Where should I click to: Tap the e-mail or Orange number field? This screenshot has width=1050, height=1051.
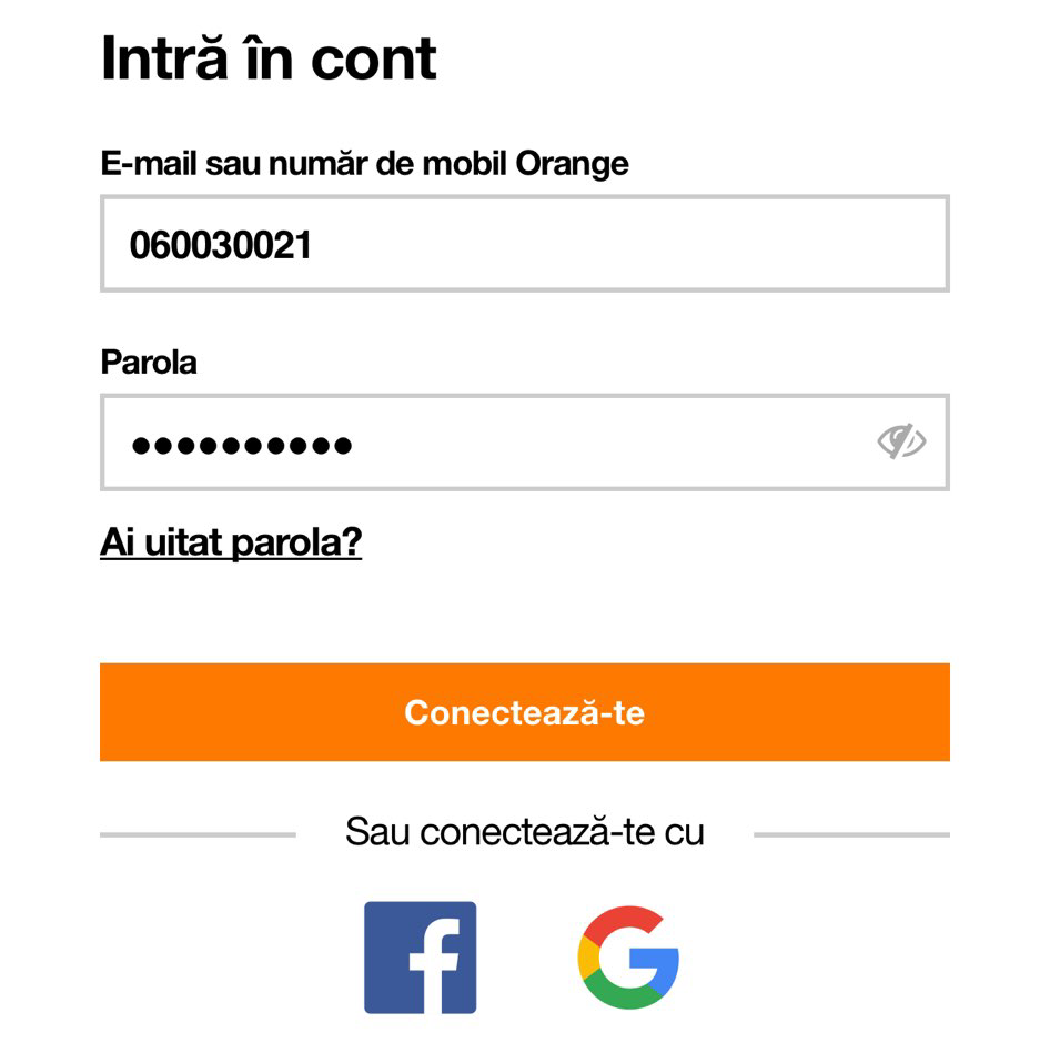524,244
